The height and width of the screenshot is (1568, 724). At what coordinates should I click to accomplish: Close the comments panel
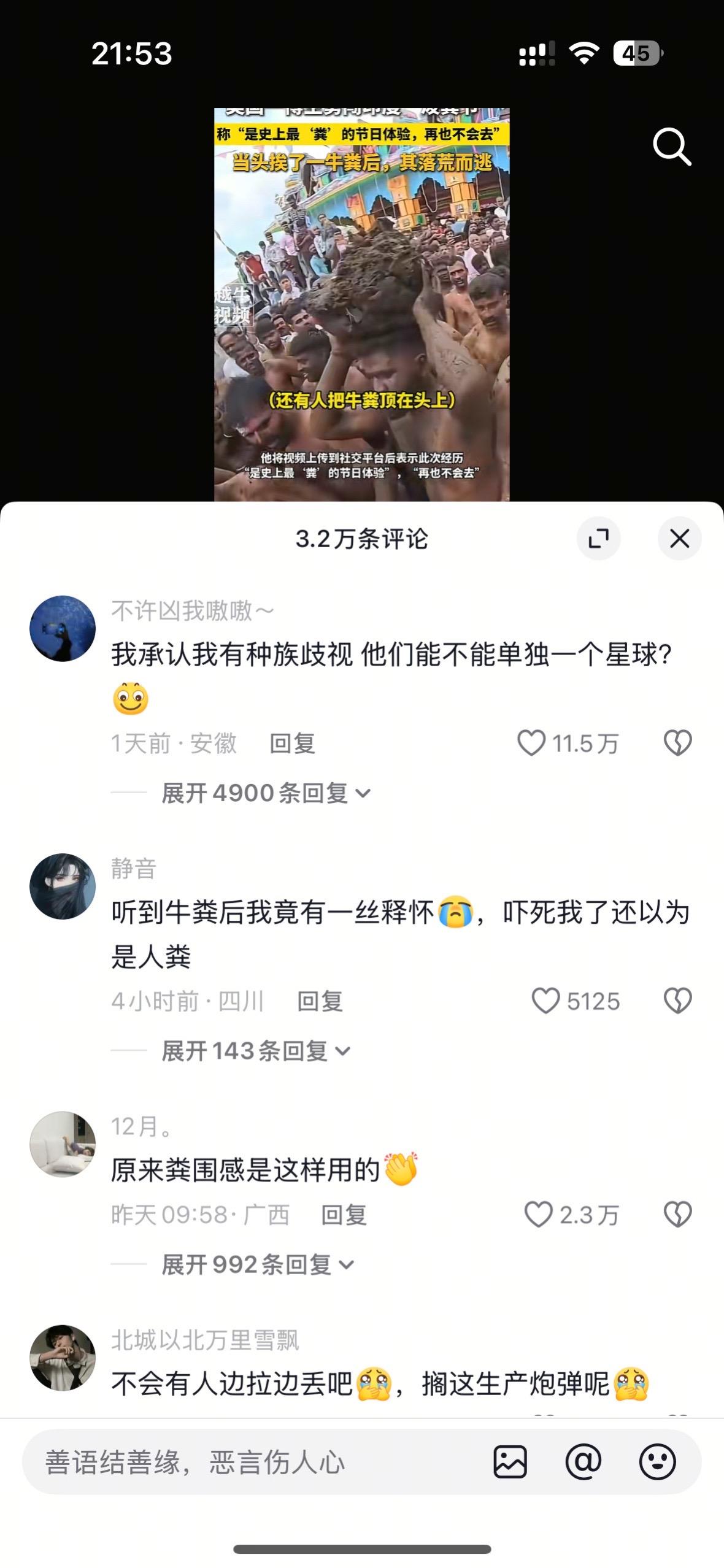[x=679, y=537]
